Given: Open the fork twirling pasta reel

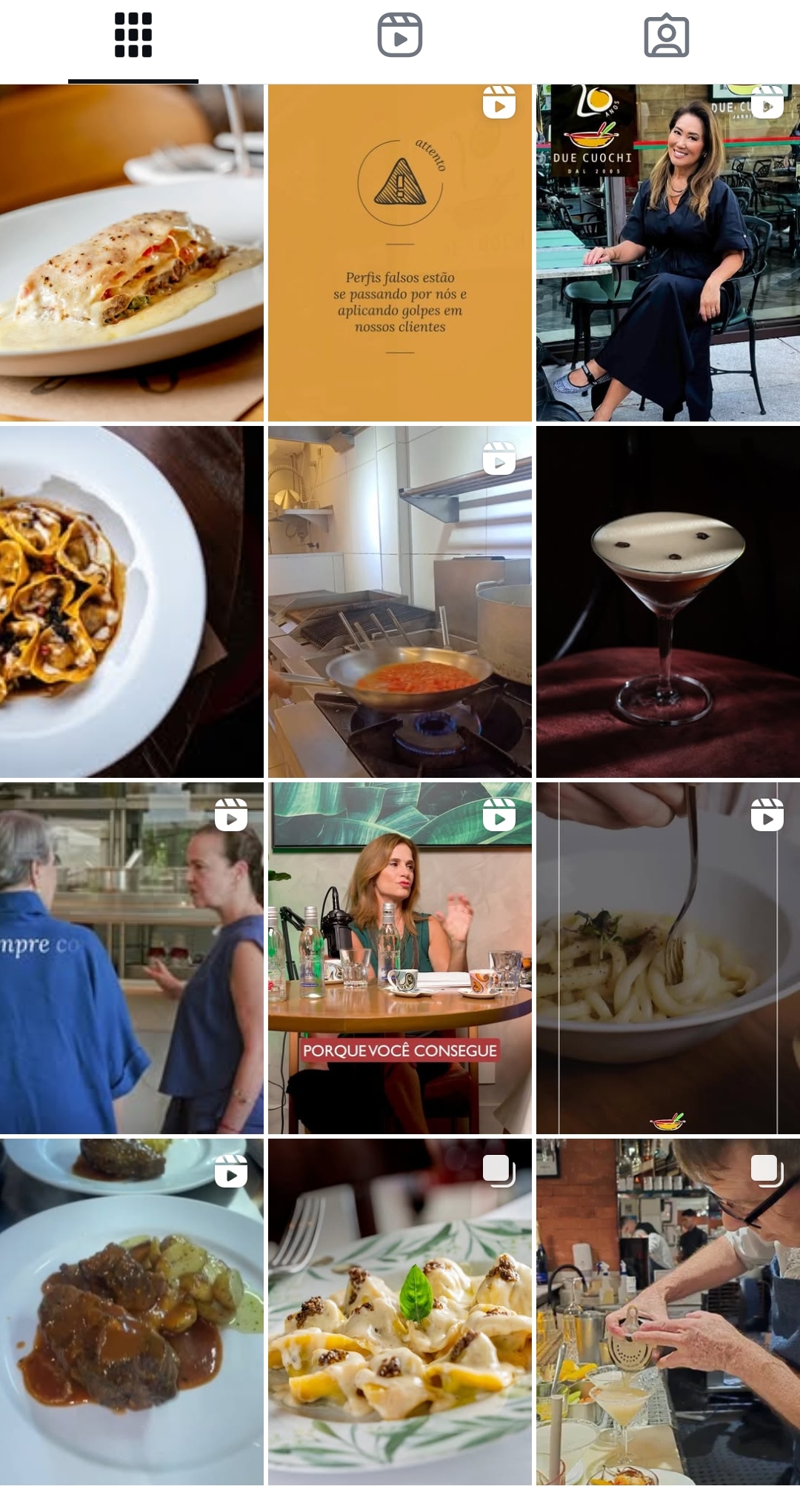Looking at the screenshot, I should click(668, 958).
